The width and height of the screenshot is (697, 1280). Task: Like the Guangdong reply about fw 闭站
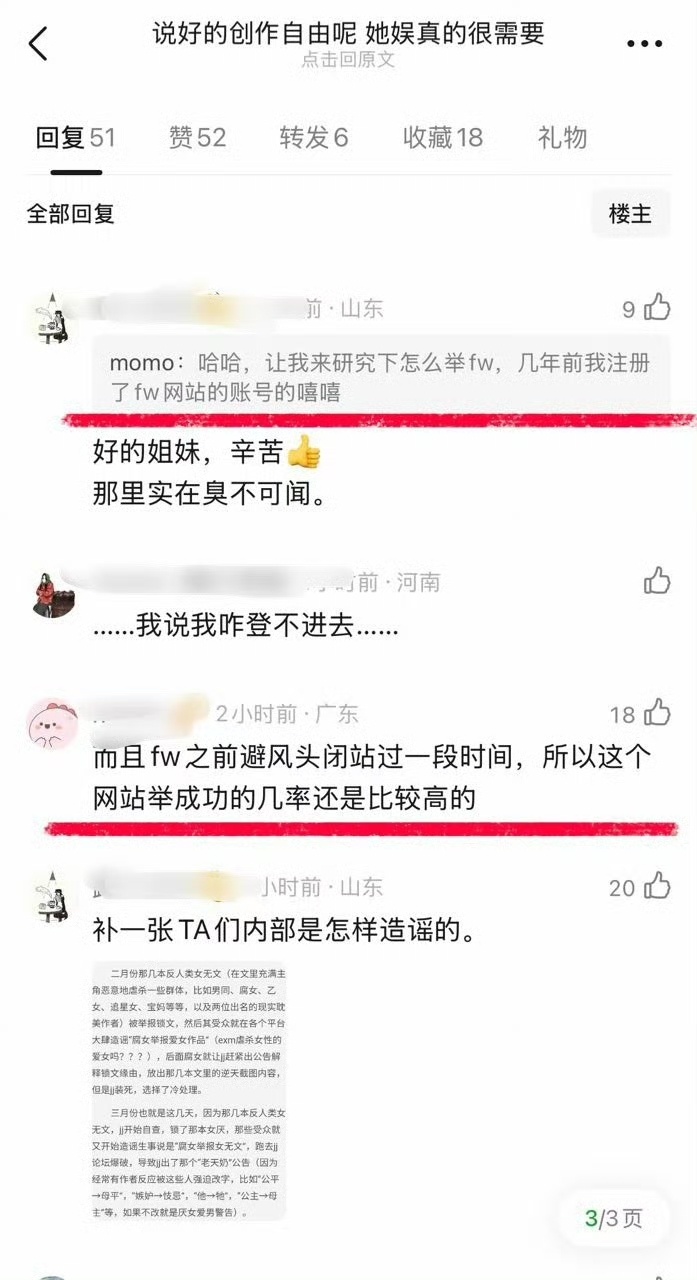click(x=657, y=713)
